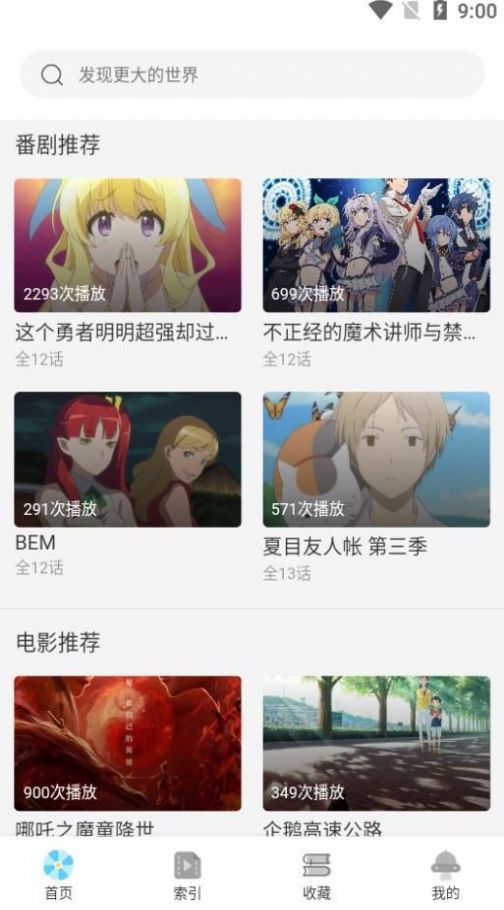Tap the 发现更大的世界 search box
Viewport: 504px width, 910px height.
pos(252,74)
